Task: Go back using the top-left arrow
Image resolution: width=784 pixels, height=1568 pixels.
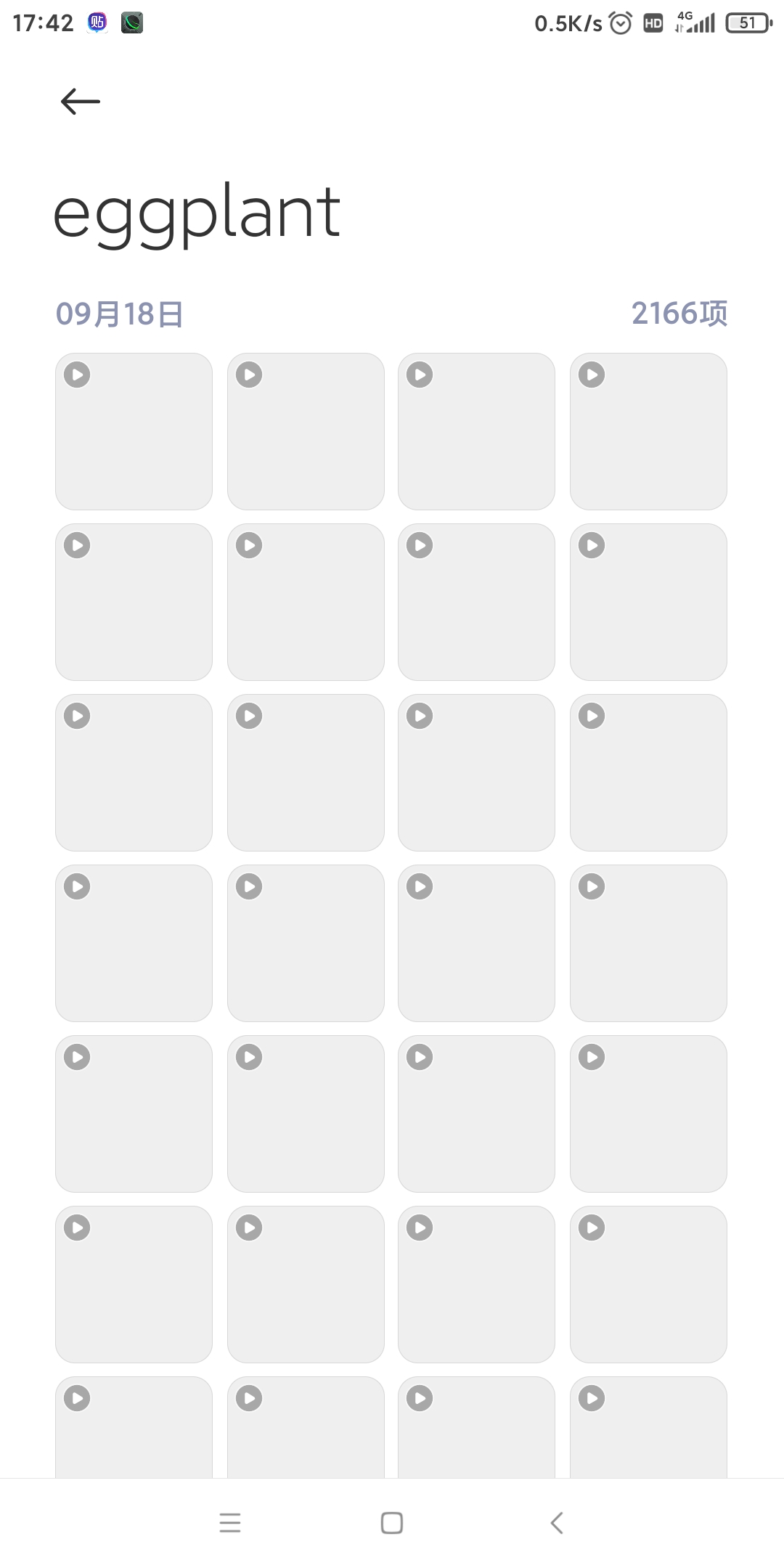Action: (x=80, y=101)
